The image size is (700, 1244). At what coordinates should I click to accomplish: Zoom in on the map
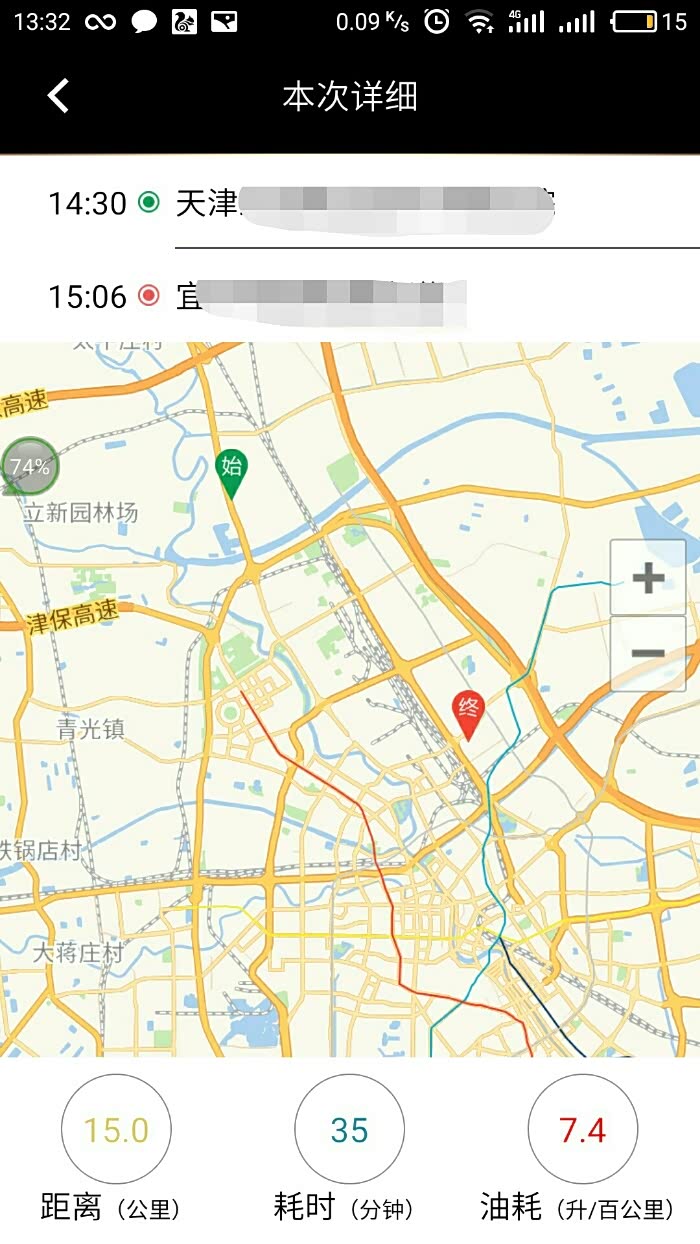[648, 577]
